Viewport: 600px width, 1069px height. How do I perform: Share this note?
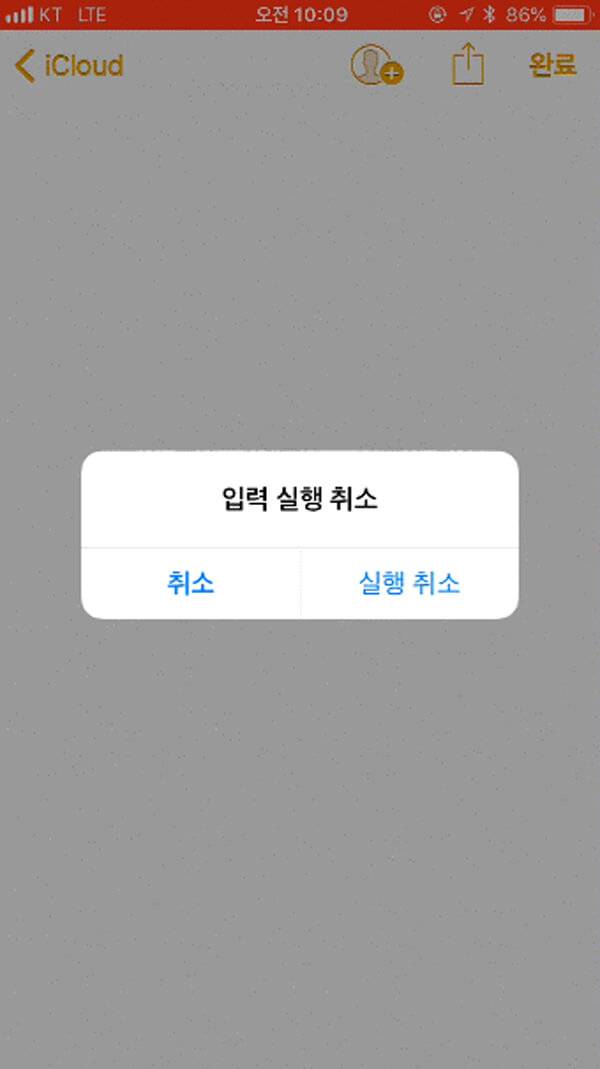(x=467, y=66)
